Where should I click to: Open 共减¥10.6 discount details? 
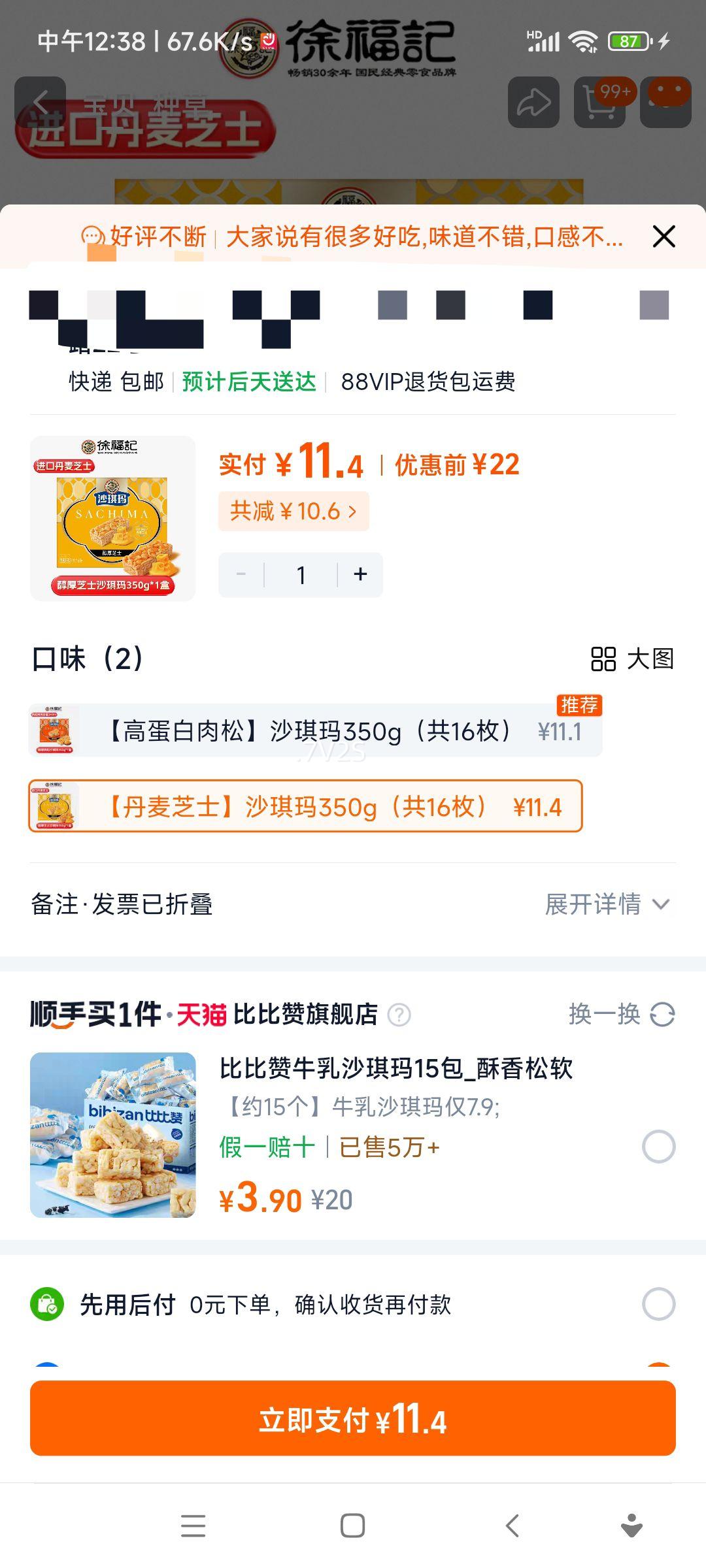(293, 512)
